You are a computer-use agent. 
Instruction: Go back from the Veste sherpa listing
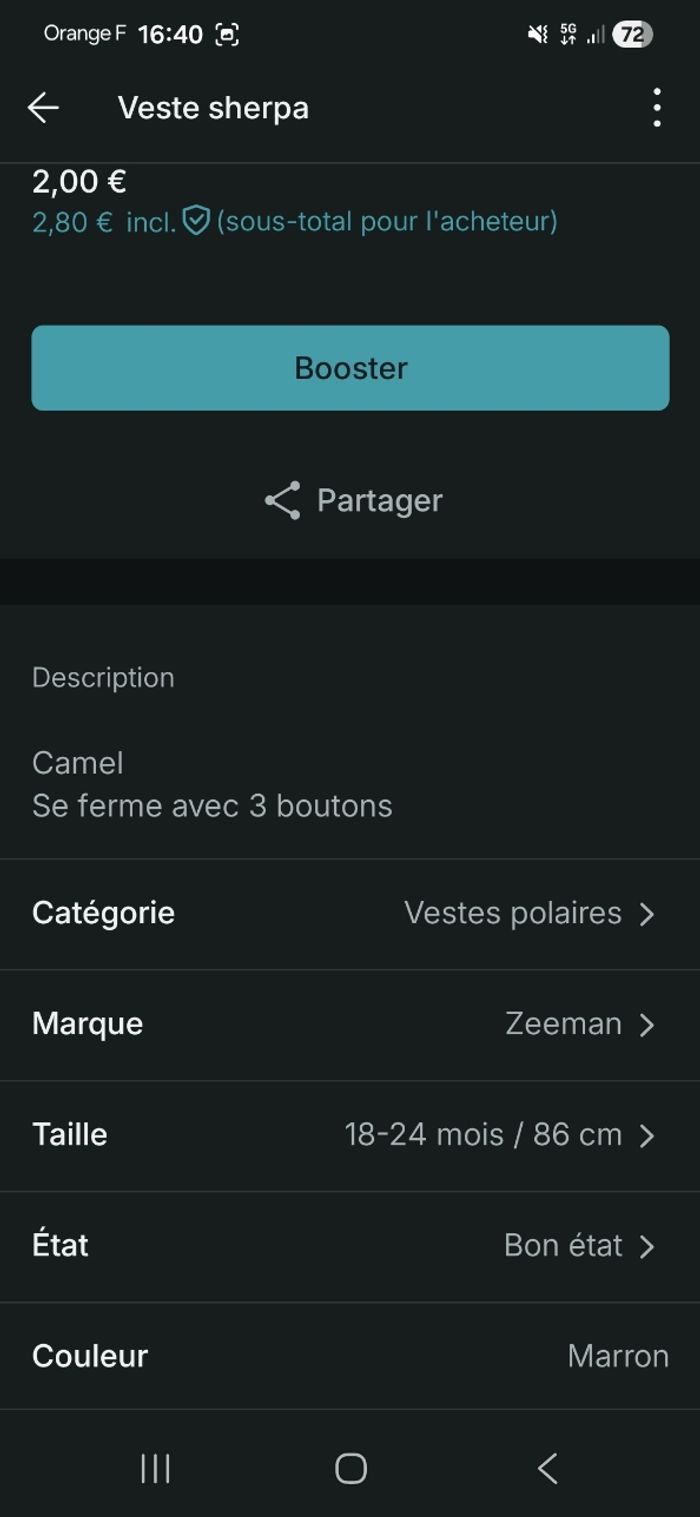[x=44, y=108]
